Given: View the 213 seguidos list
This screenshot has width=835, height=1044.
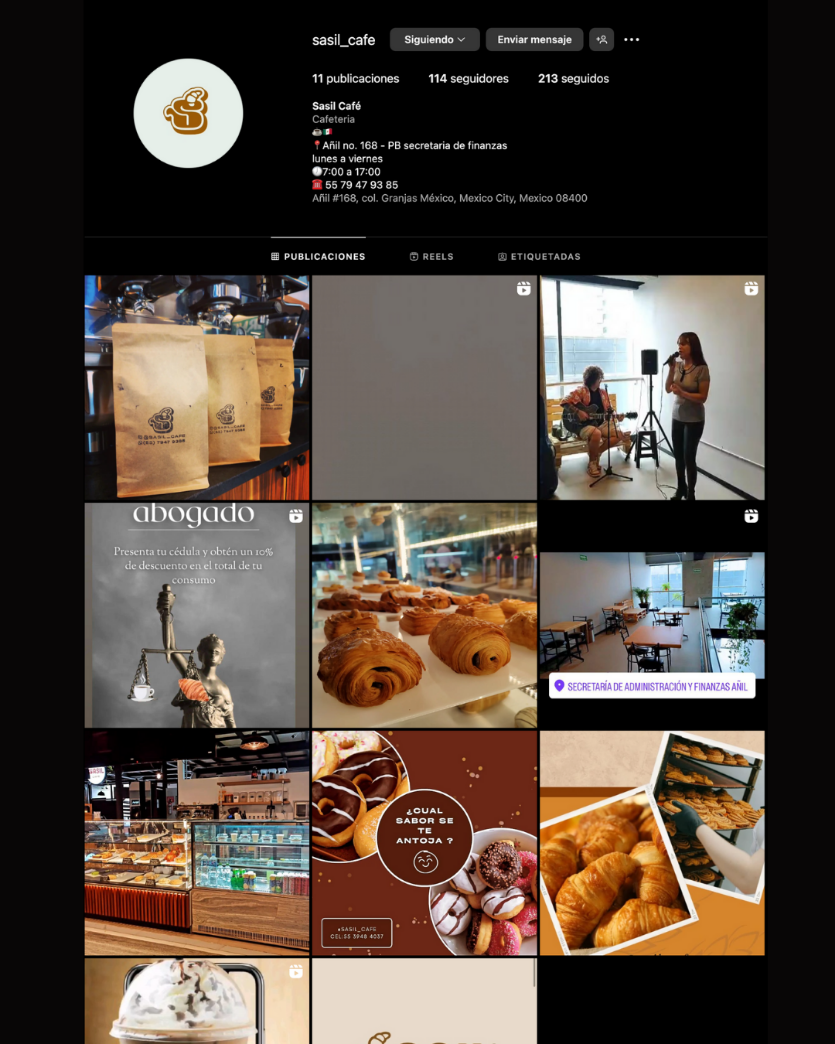Looking at the screenshot, I should pos(573,79).
